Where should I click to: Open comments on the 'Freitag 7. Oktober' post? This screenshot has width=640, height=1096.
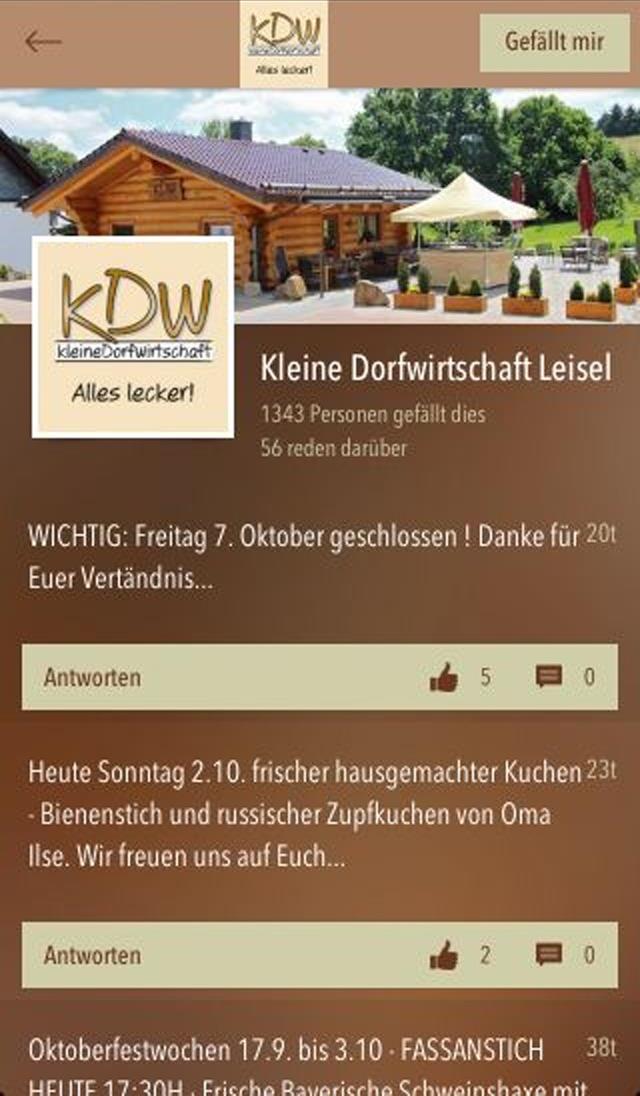(x=549, y=677)
